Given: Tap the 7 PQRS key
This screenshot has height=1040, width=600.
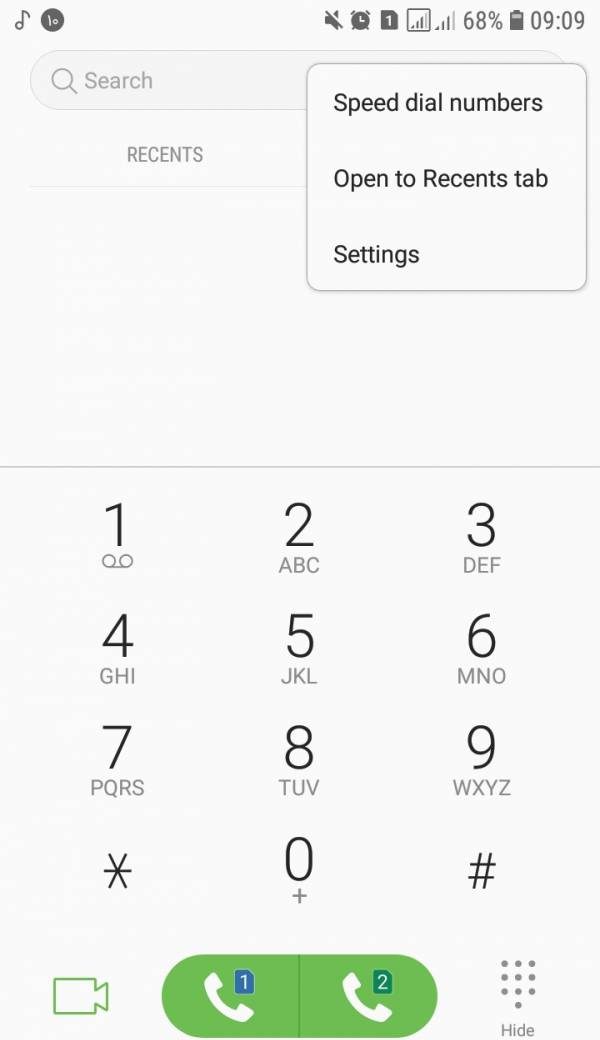Looking at the screenshot, I should click(117, 759).
